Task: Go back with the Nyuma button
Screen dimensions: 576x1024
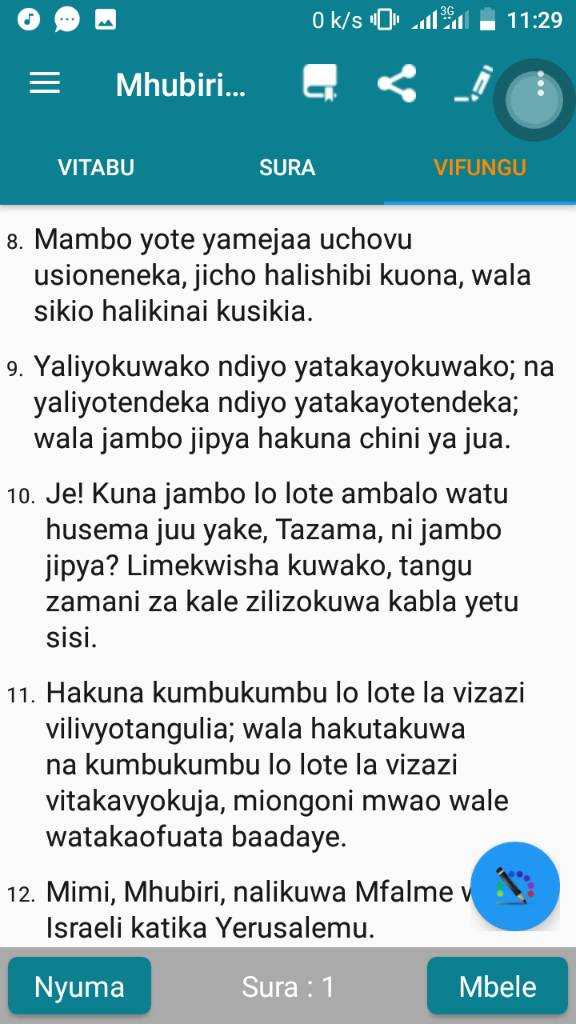Action: (79, 986)
